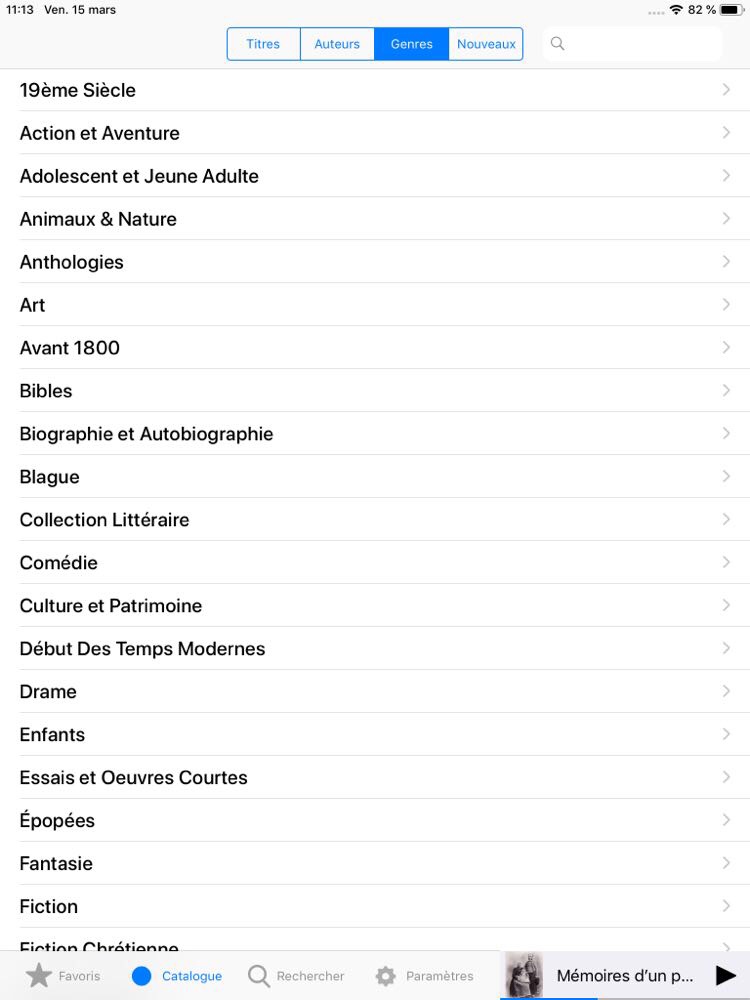View Biographie et Autobiographie genre
The height and width of the screenshot is (1000, 750).
click(x=375, y=434)
